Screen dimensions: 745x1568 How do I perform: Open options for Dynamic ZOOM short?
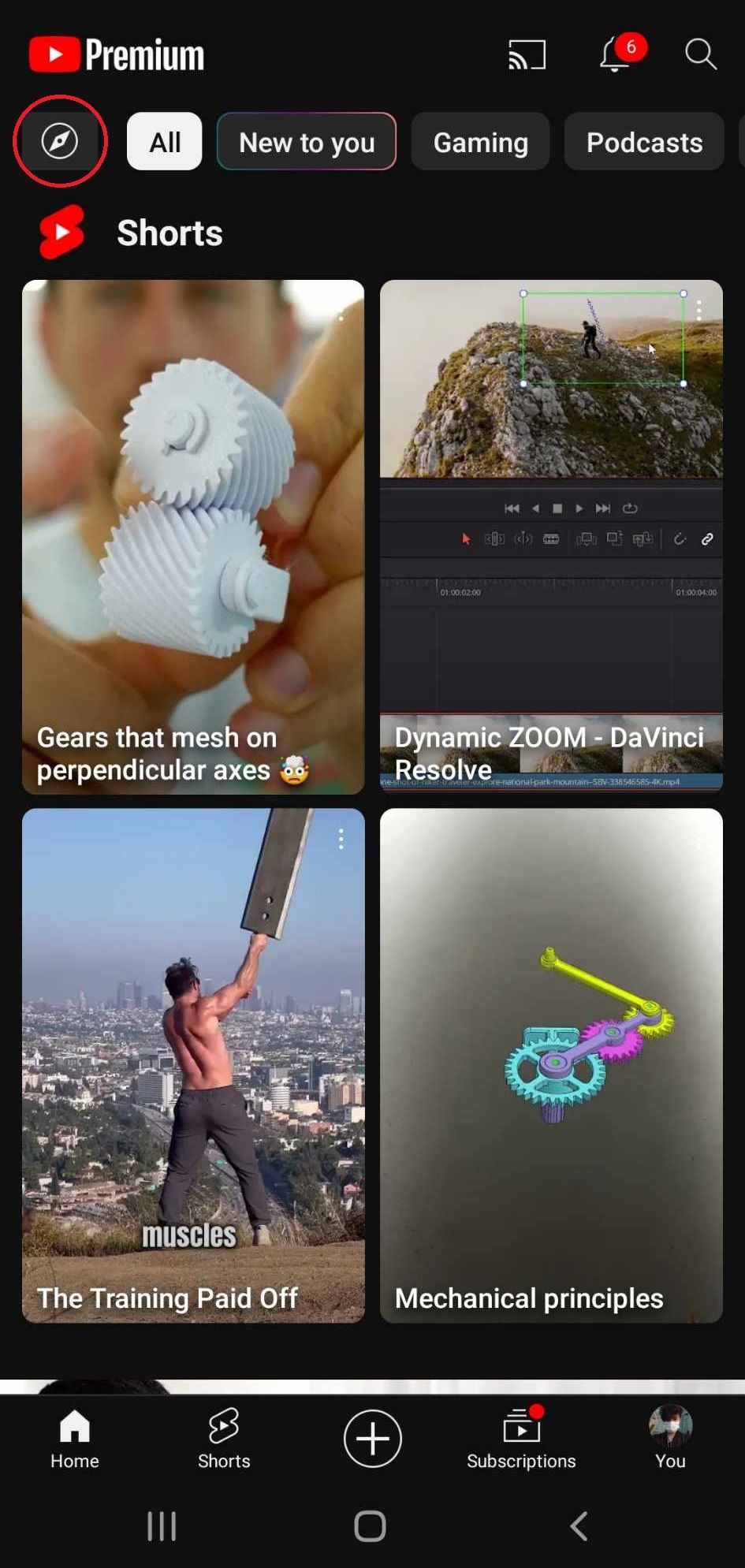pos(698,310)
